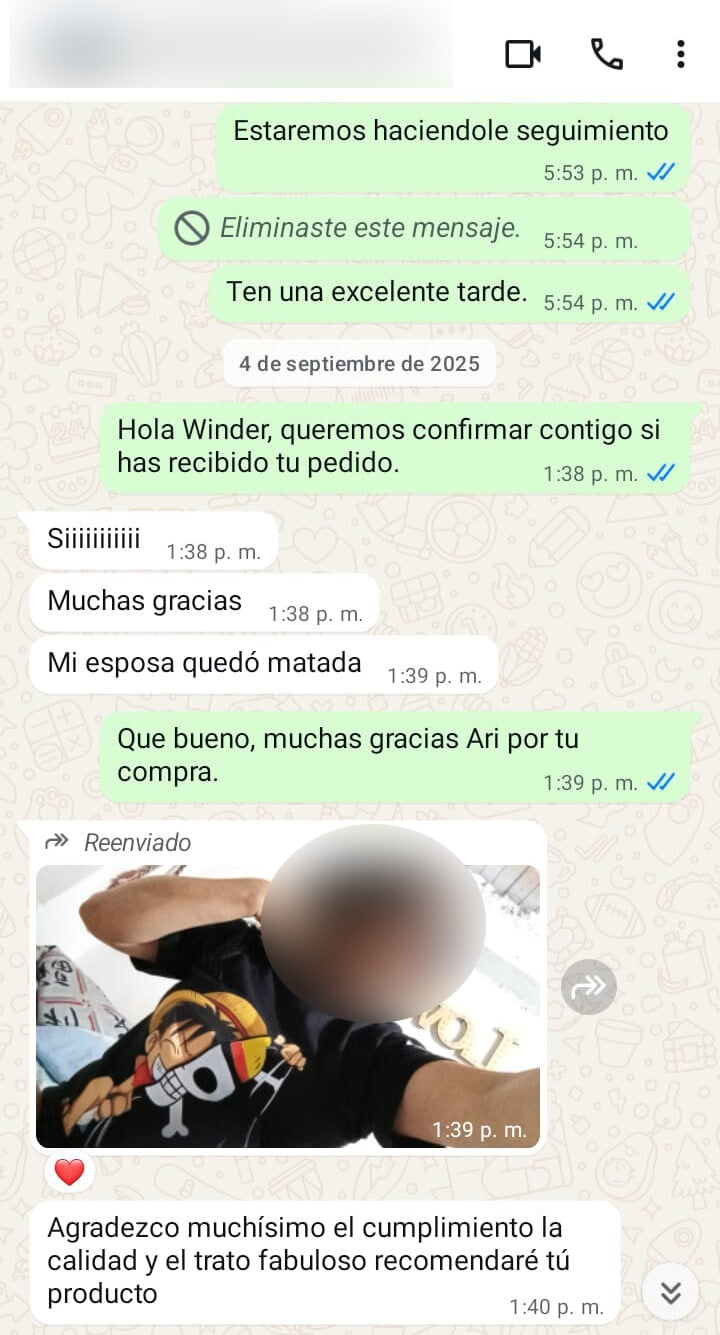Screen dimensions: 720x1335
Task: Start a video call
Action: (x=523, y=54)
